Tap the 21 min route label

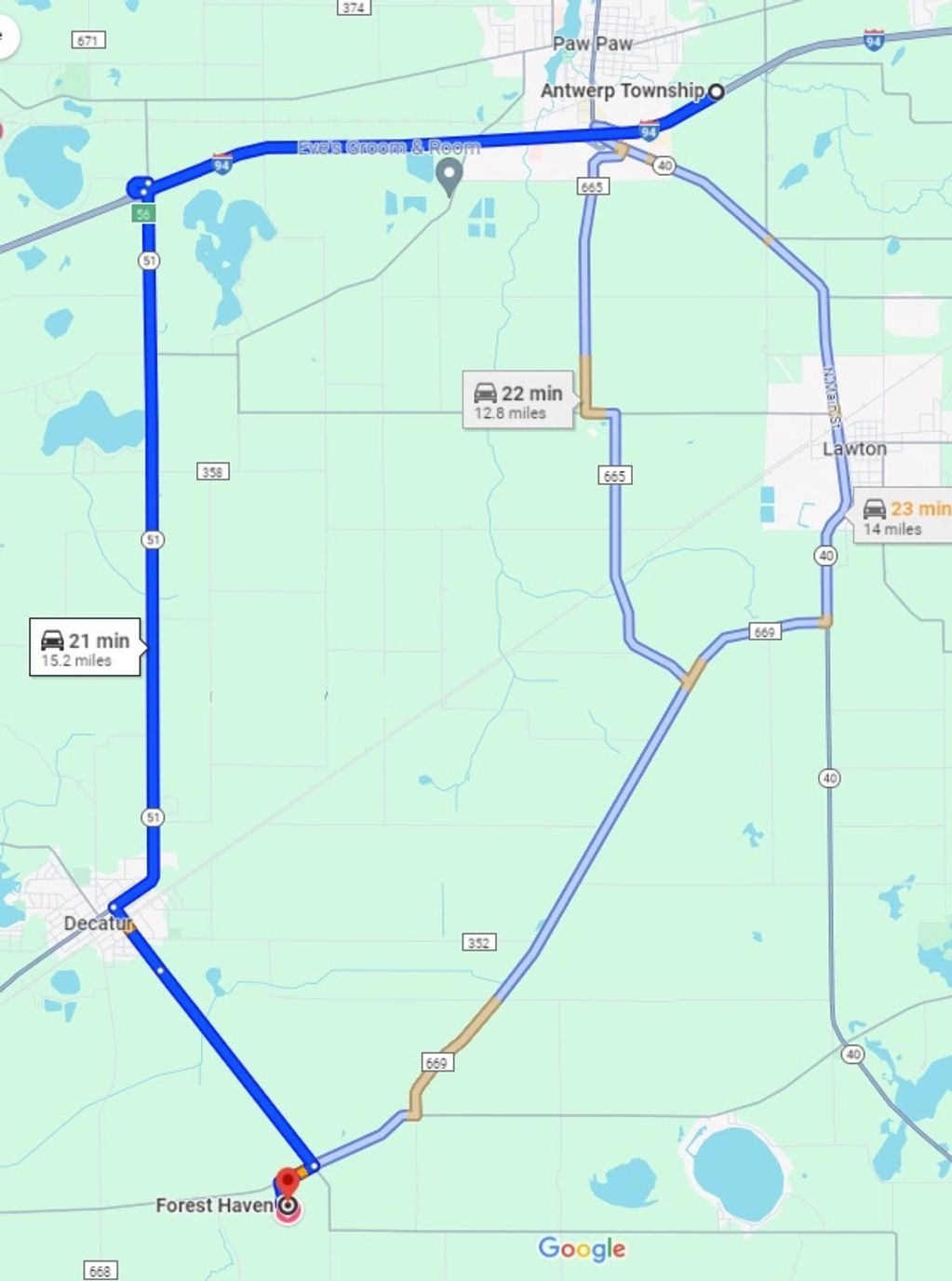(x=85, y=648)
